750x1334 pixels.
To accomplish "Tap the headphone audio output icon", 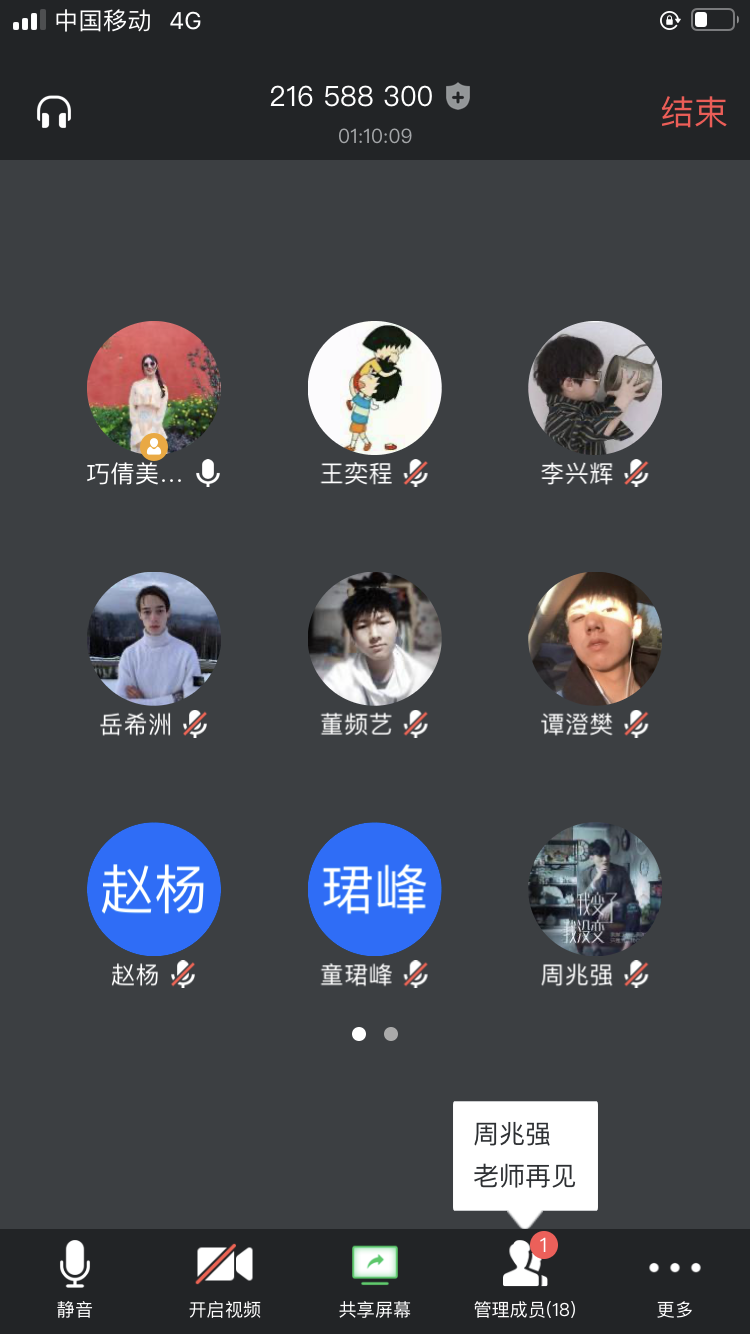I will point(54,112).
